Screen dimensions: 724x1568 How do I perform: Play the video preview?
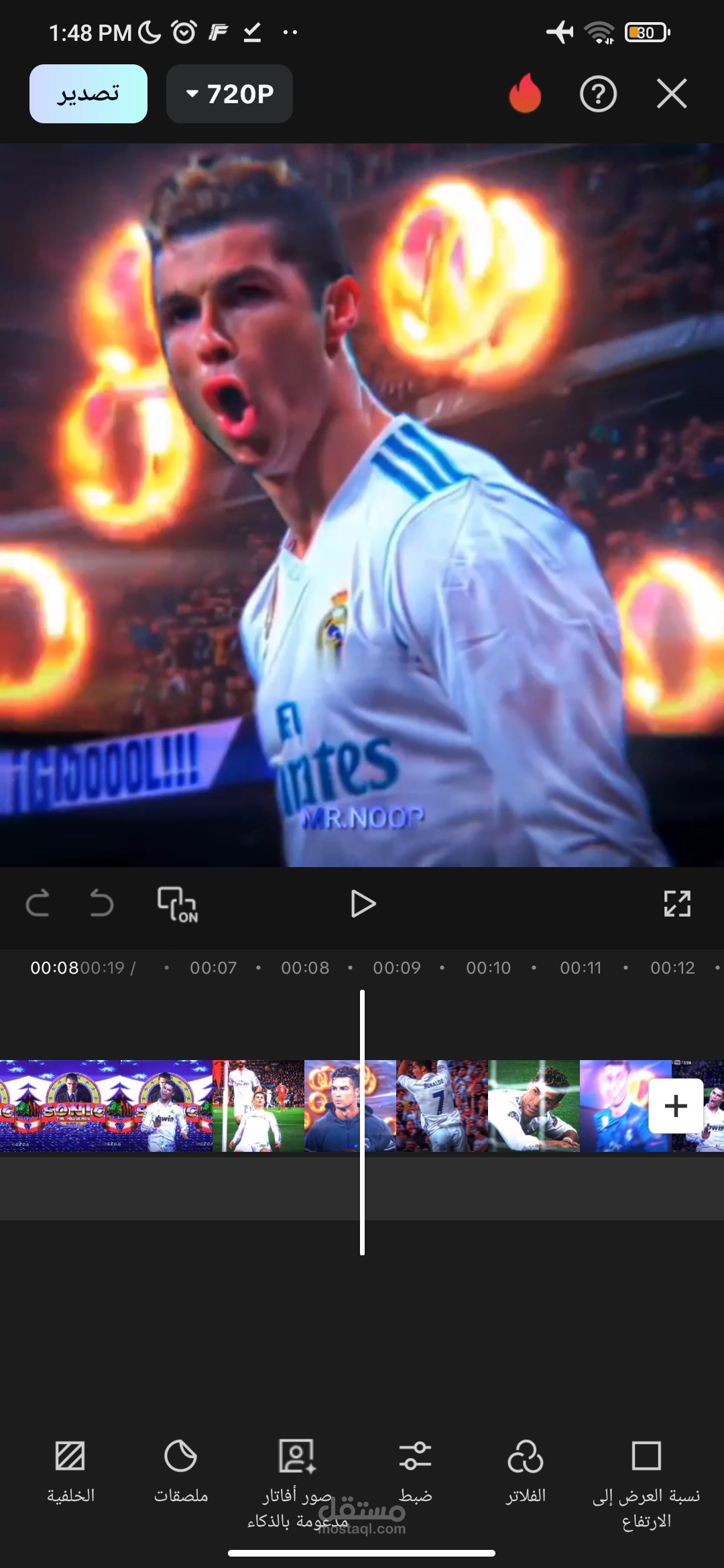click(x=363, y=903)
